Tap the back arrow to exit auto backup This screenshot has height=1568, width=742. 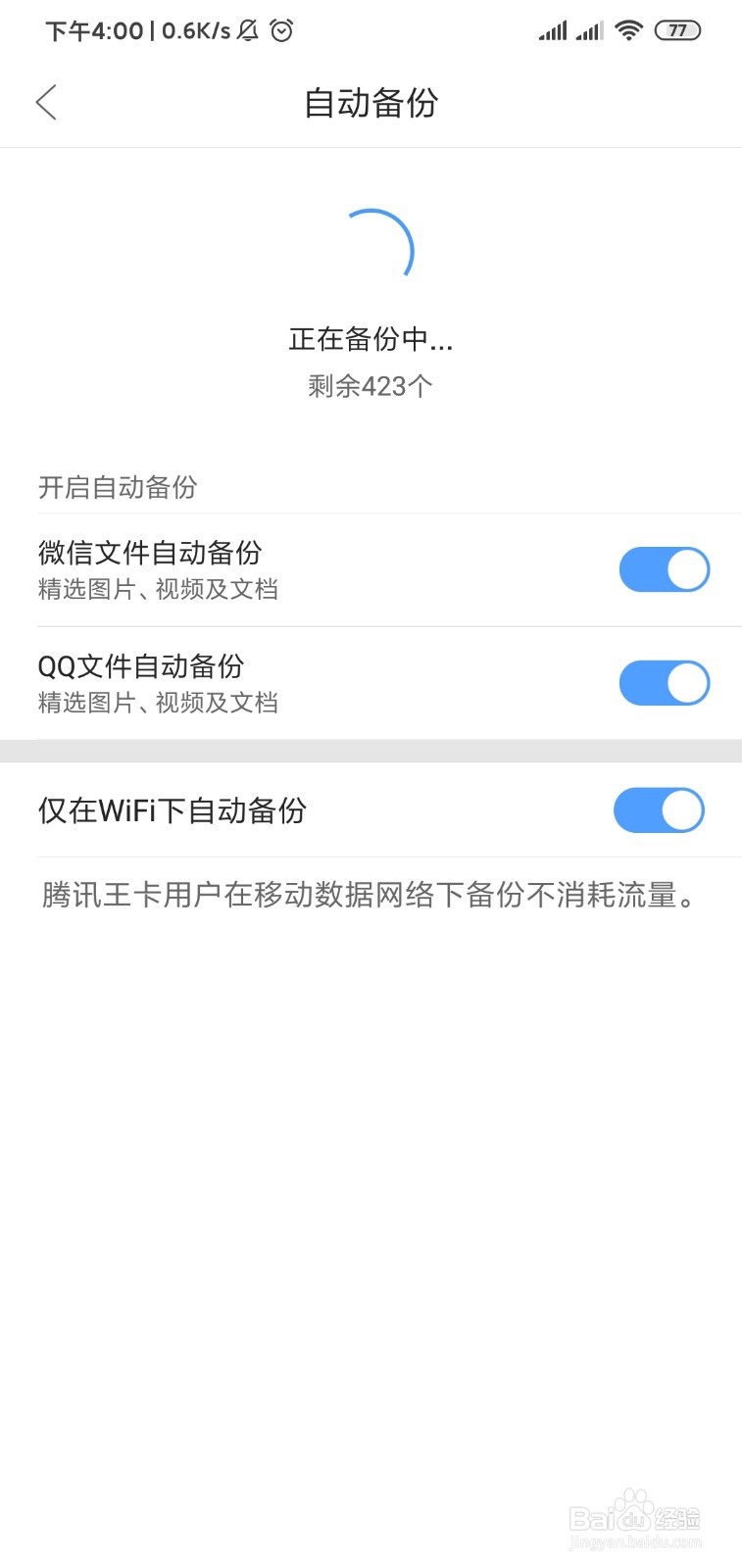click(45, 102)
